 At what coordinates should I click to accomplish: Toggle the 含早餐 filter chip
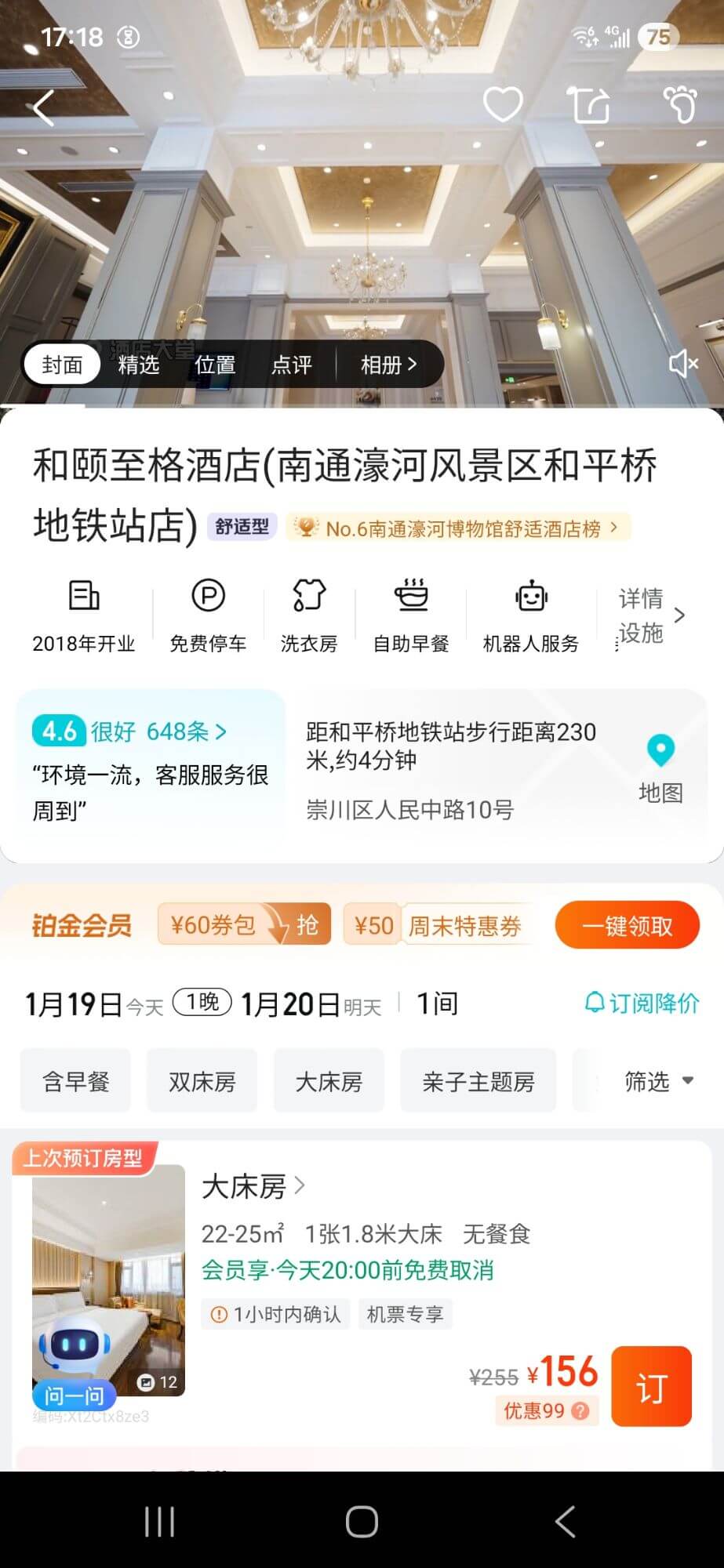[75, 1080]
